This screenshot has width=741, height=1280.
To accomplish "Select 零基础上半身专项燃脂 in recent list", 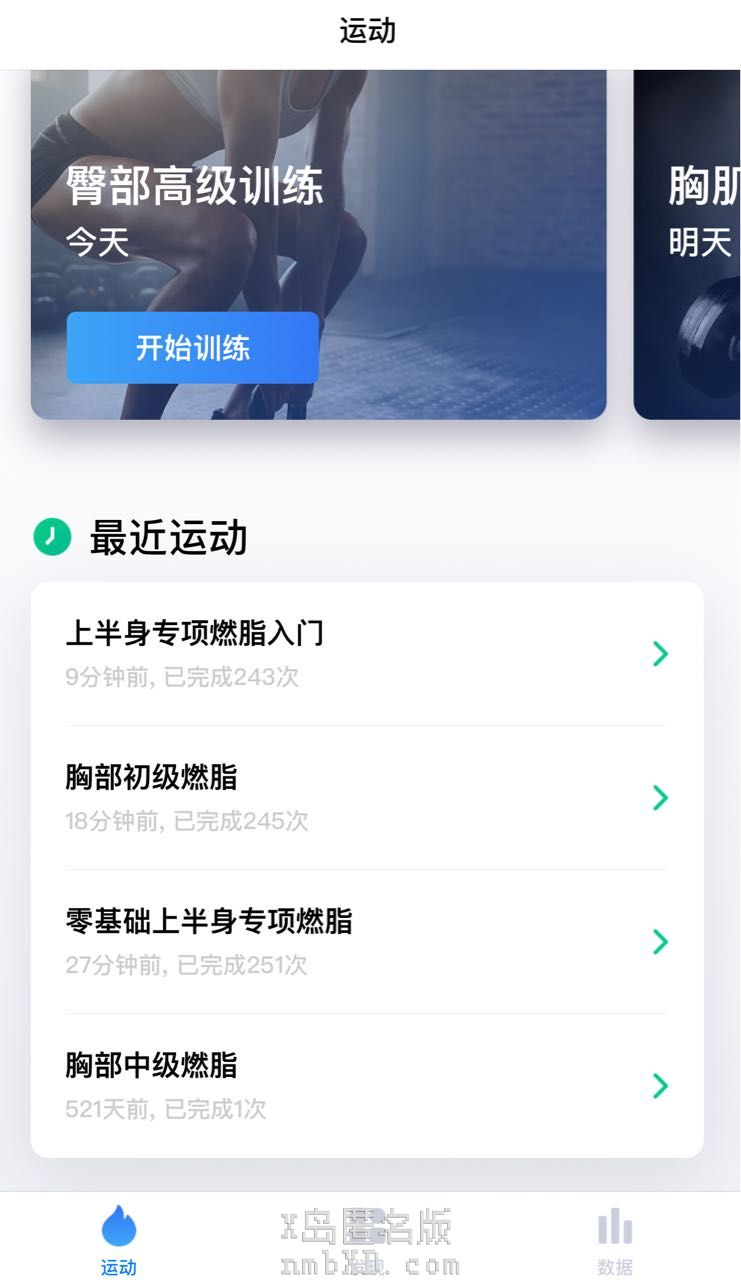I will (366, 942).
